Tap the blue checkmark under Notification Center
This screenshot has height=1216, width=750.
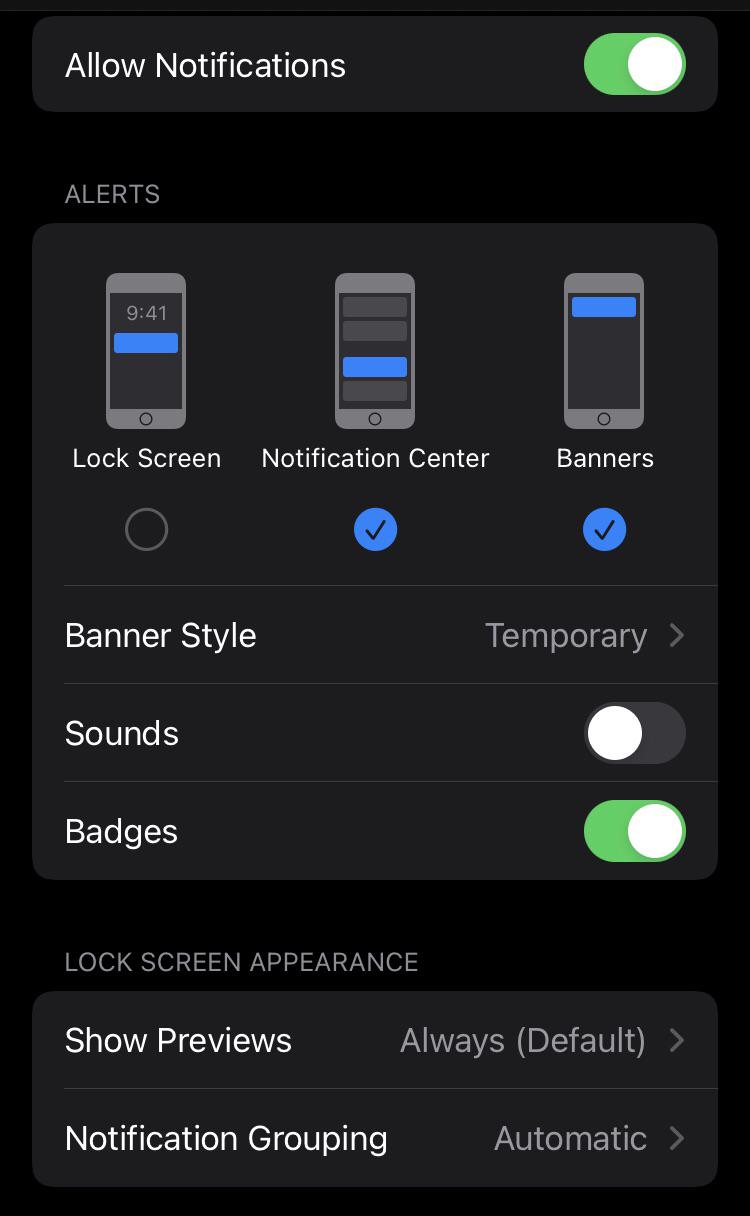pyautogui.click(x=375, y=529)
